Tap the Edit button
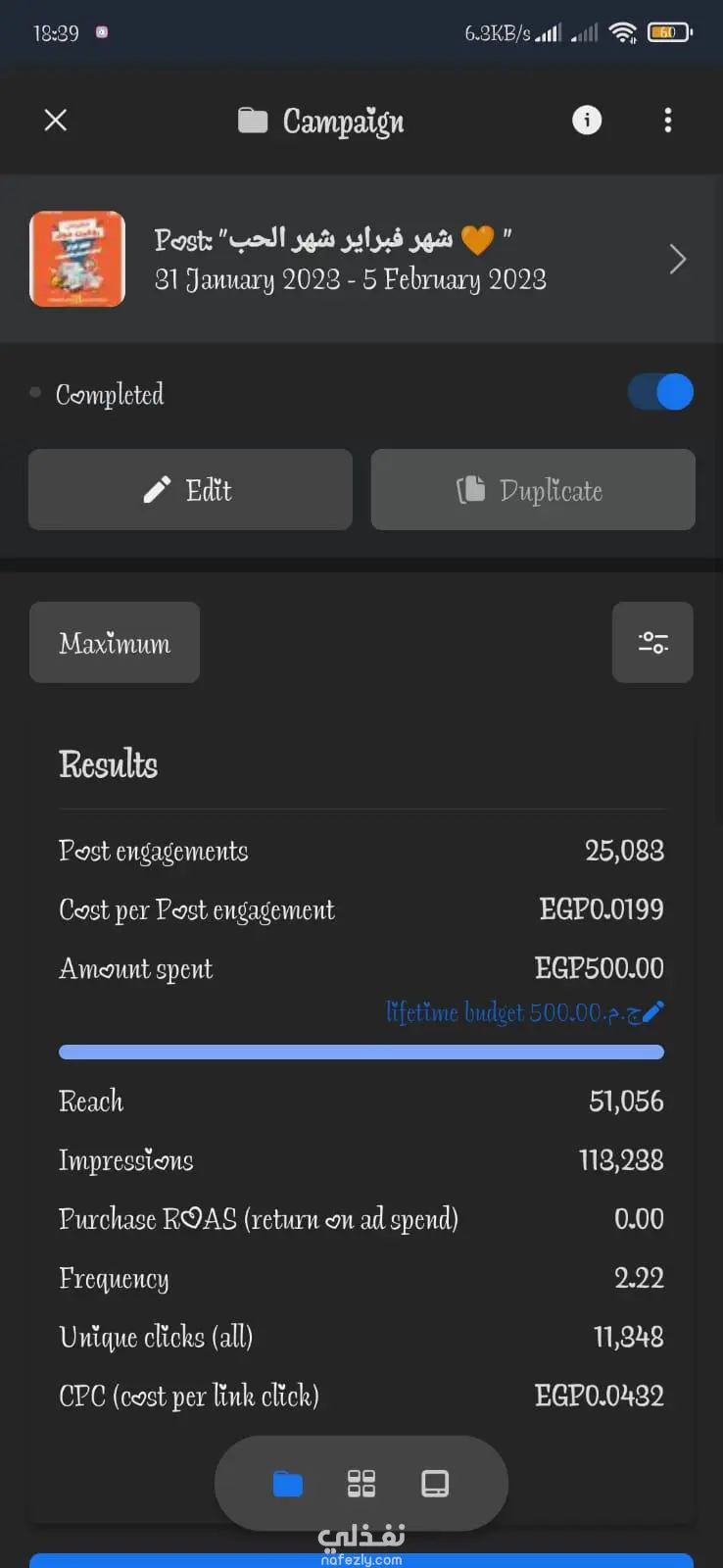This screenshot has height=1568, width=723. click(190, 489)
